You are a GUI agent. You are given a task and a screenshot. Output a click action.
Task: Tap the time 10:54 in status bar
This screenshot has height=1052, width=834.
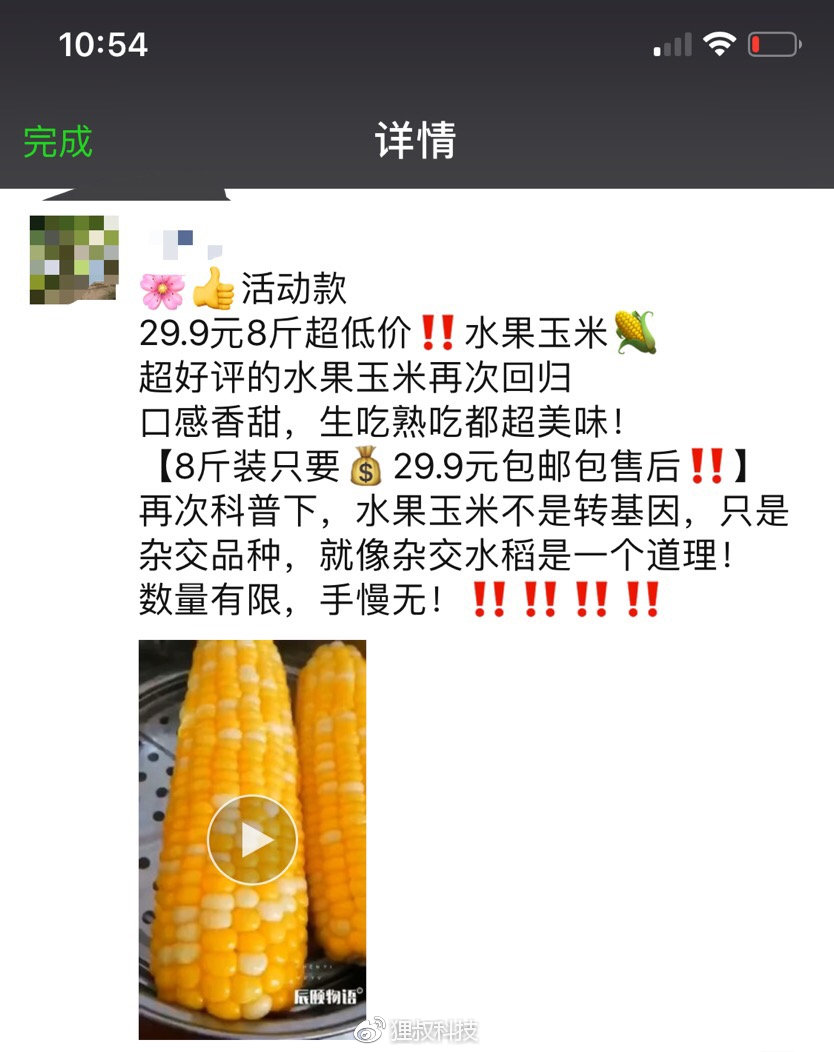105,44
